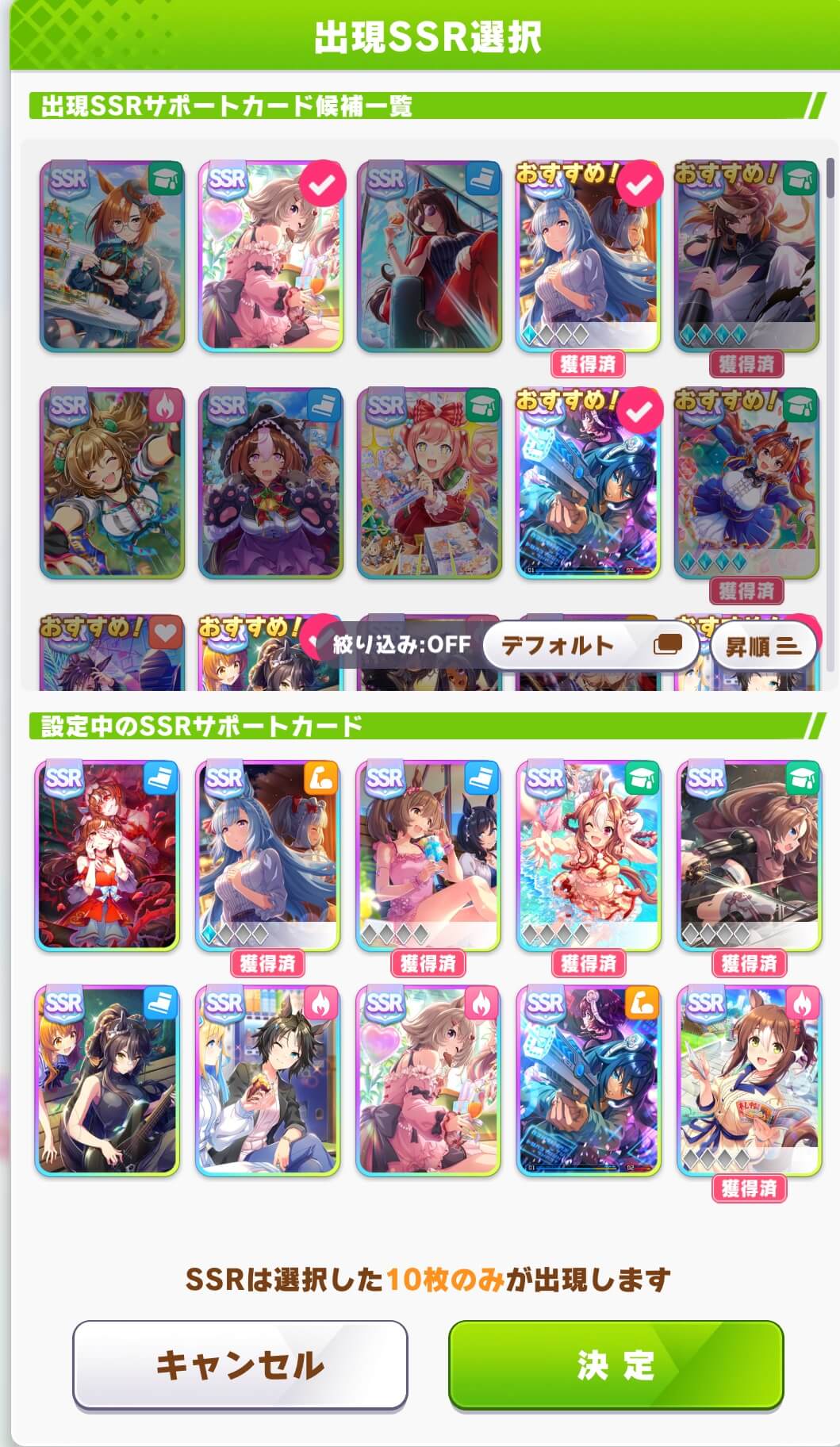
Task: Tap the red-dress girl card in 設定中 list
Action: 107,855
